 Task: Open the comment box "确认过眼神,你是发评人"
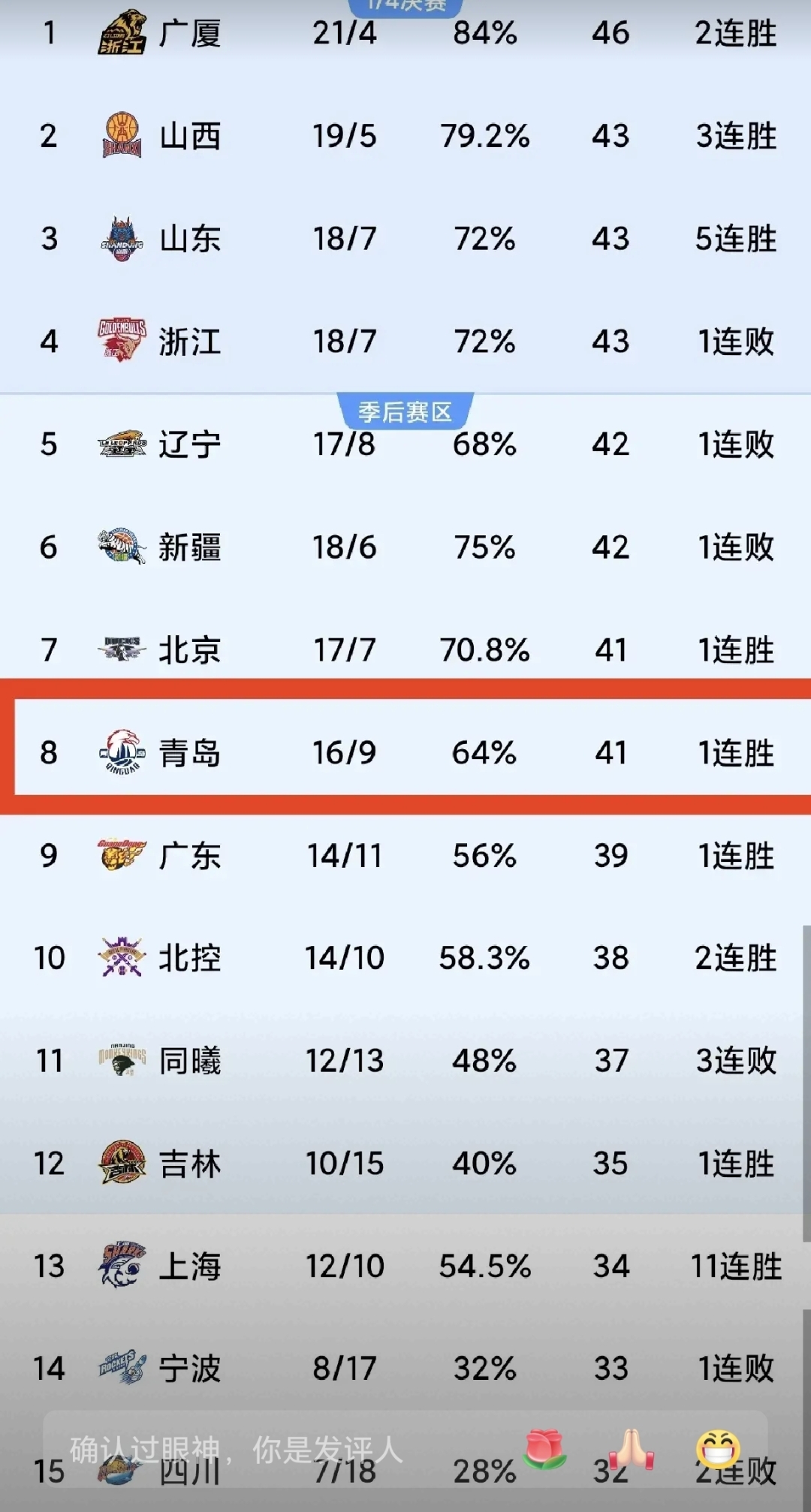237,1450
